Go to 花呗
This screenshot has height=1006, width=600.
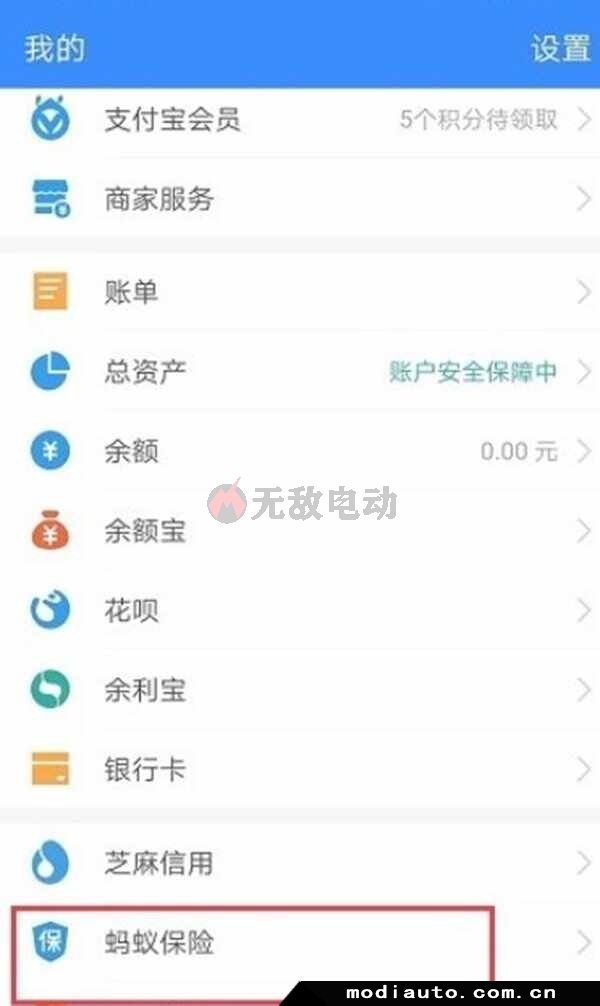(300, 611)
